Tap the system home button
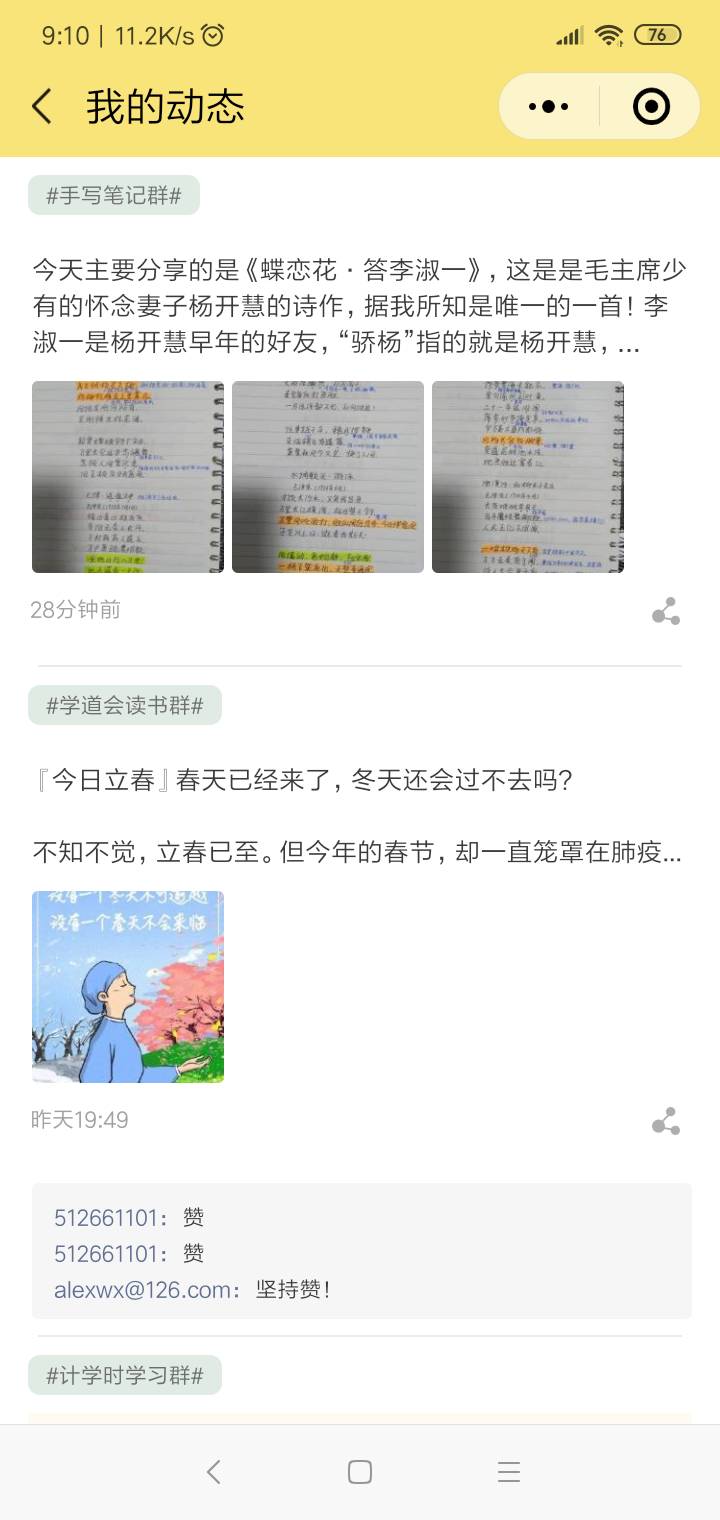Image resolution: width=720 pixels, height=1520 pixels. click(360, 1472)
